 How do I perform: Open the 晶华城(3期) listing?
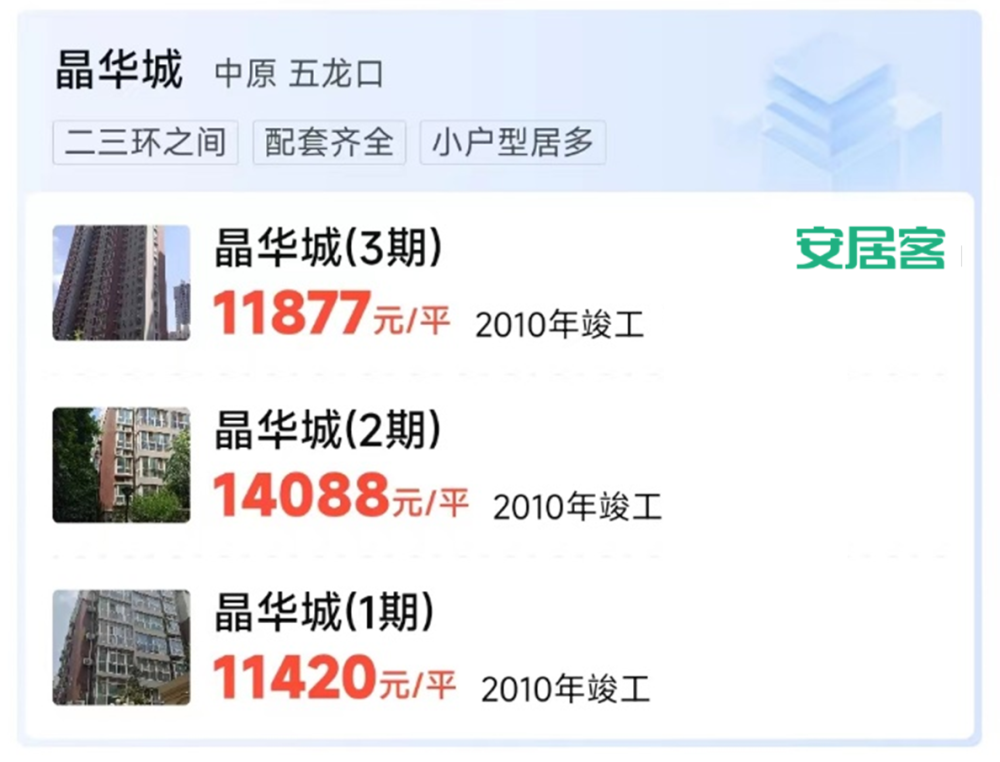pyautogui.click(x=328, y=250)
